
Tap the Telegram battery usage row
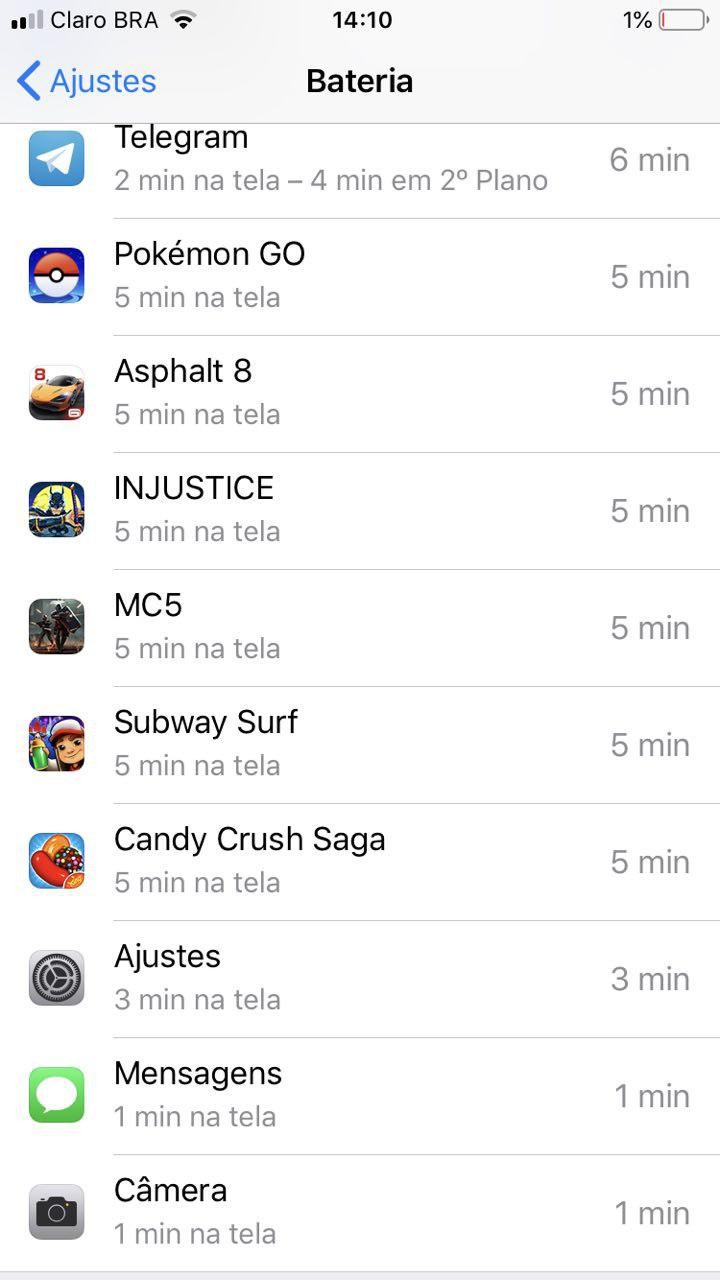point(360,160)
